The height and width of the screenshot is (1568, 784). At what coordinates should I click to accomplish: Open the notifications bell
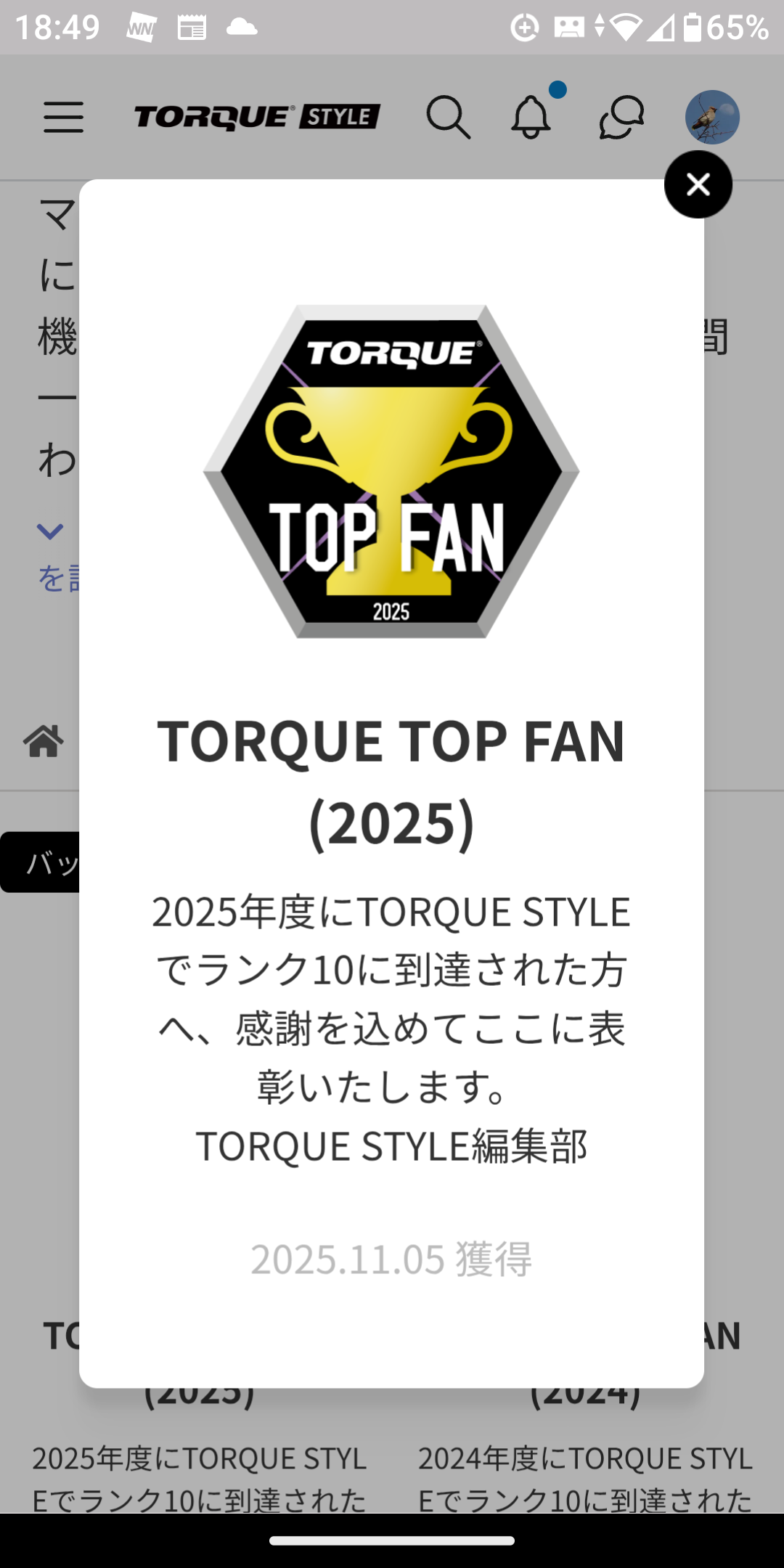(531, 117)
